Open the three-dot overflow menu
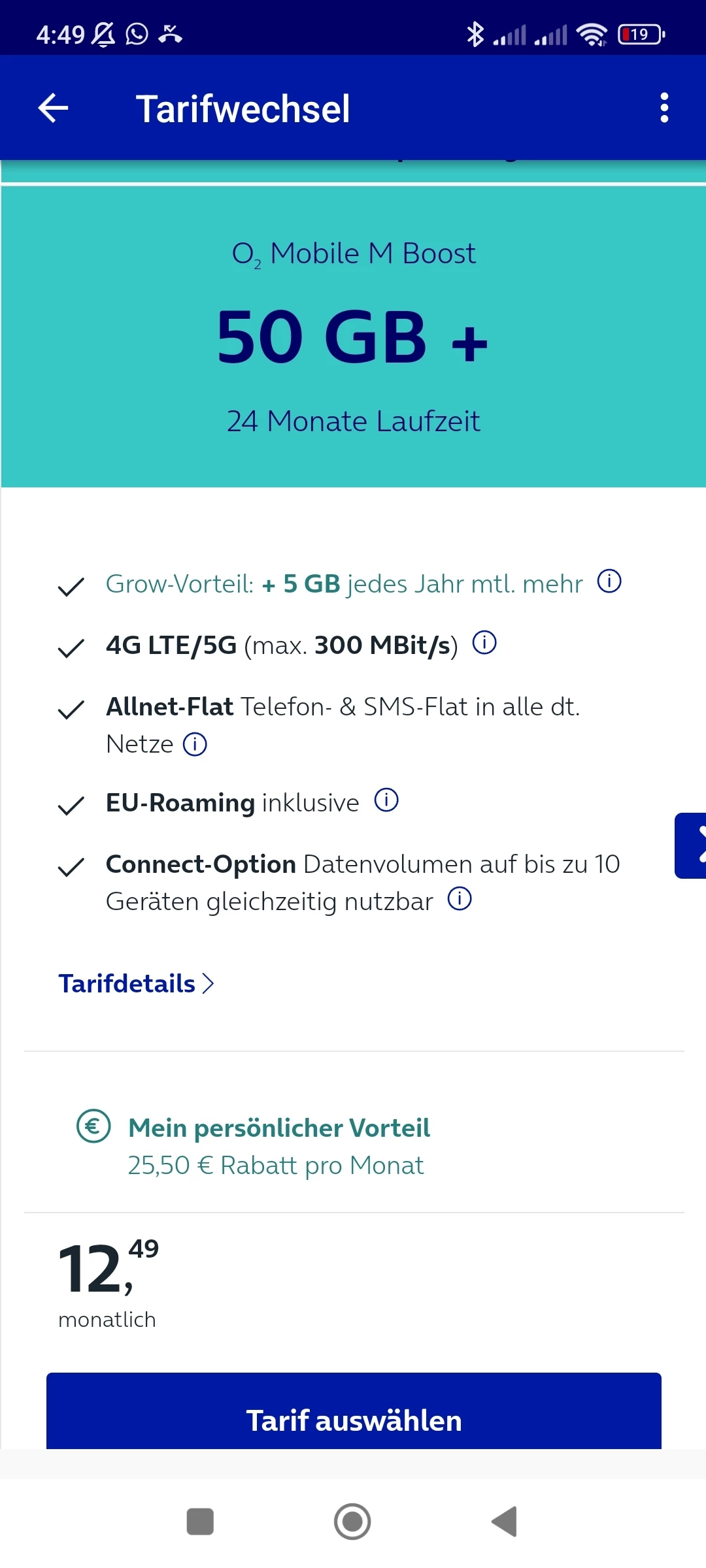Screen dimensions: 706x1568 [x=664, y=108]
